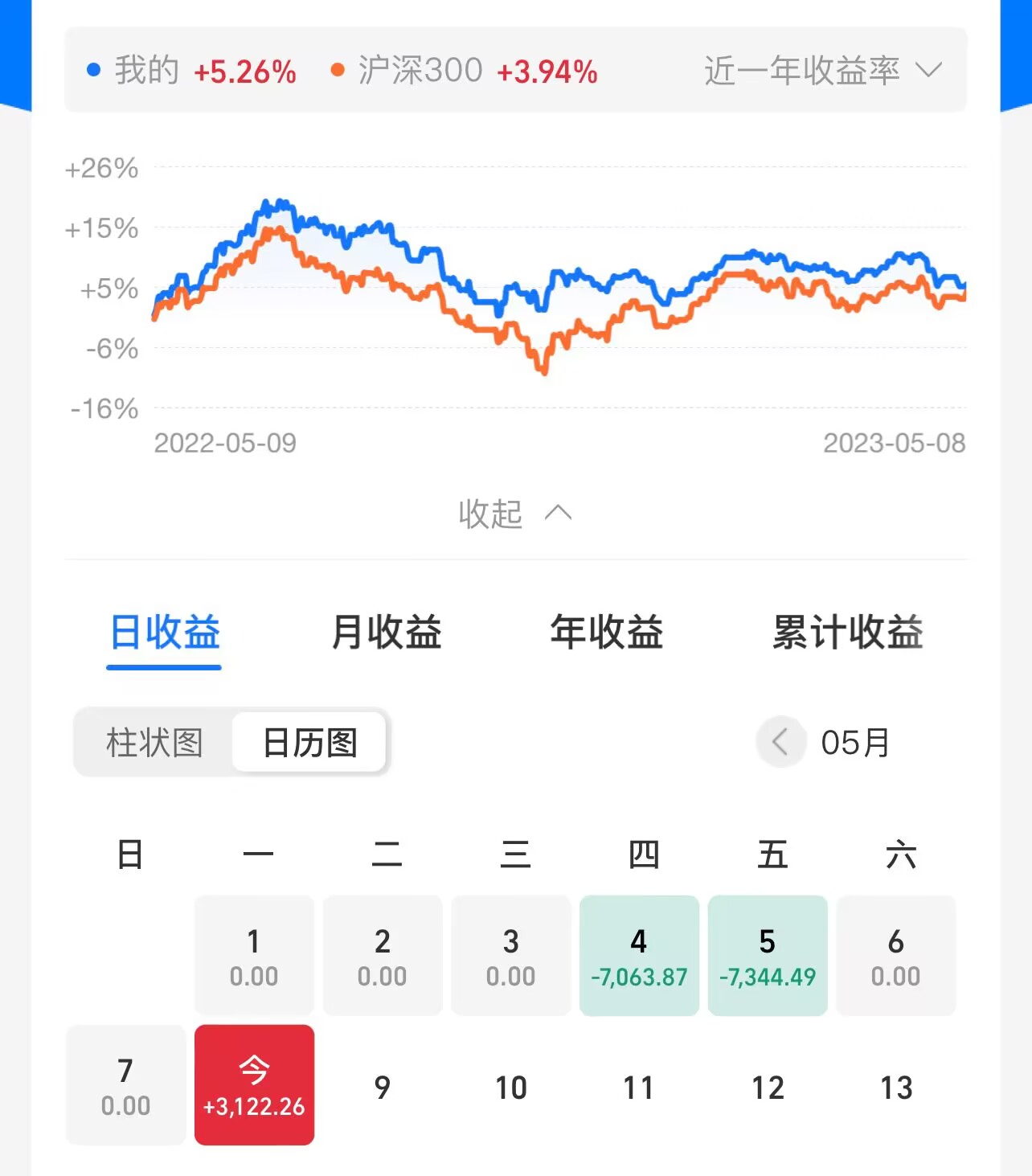
Task: Tap today's cell showing +3,122.26
Action: click(254, 1084)
